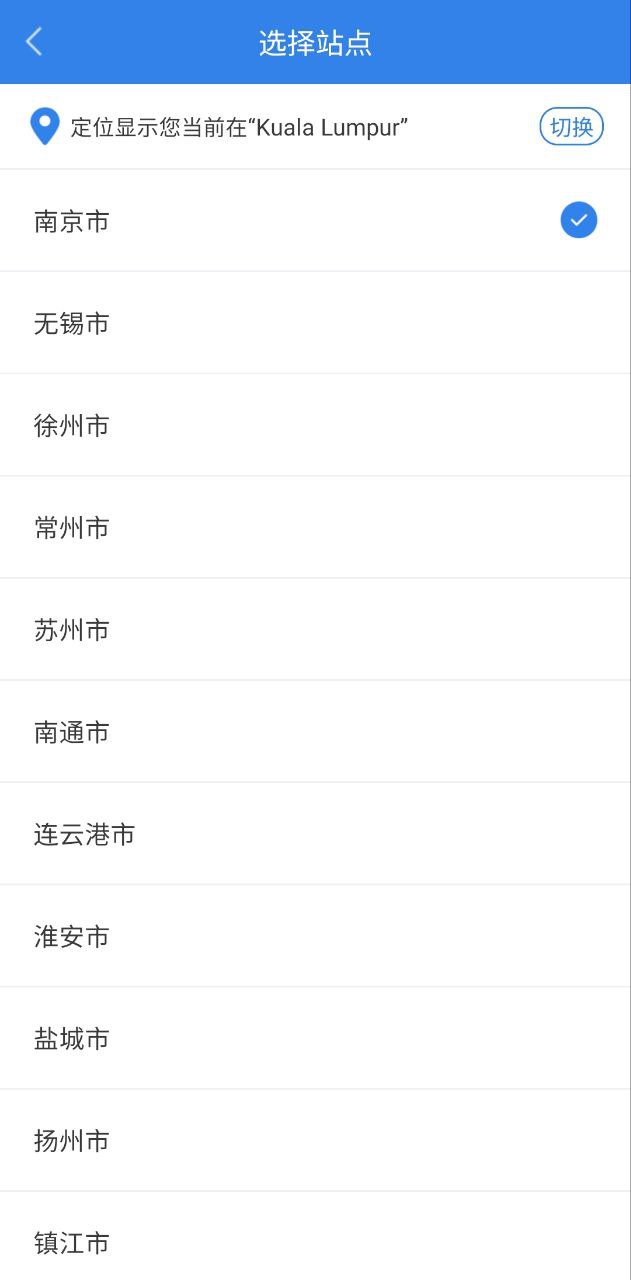Choose 盐城市 from the list

coord(72,1038)
